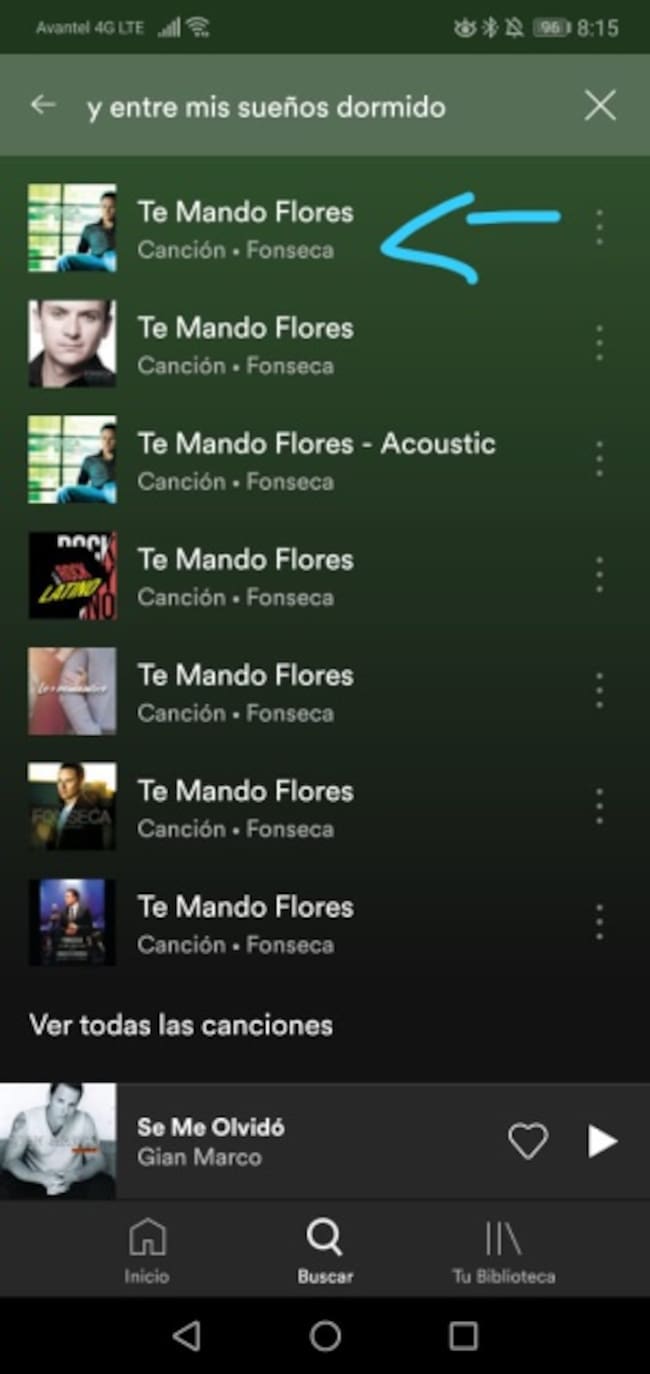
Task: Go back using the search bar arrow
Action: click(43, 105)
